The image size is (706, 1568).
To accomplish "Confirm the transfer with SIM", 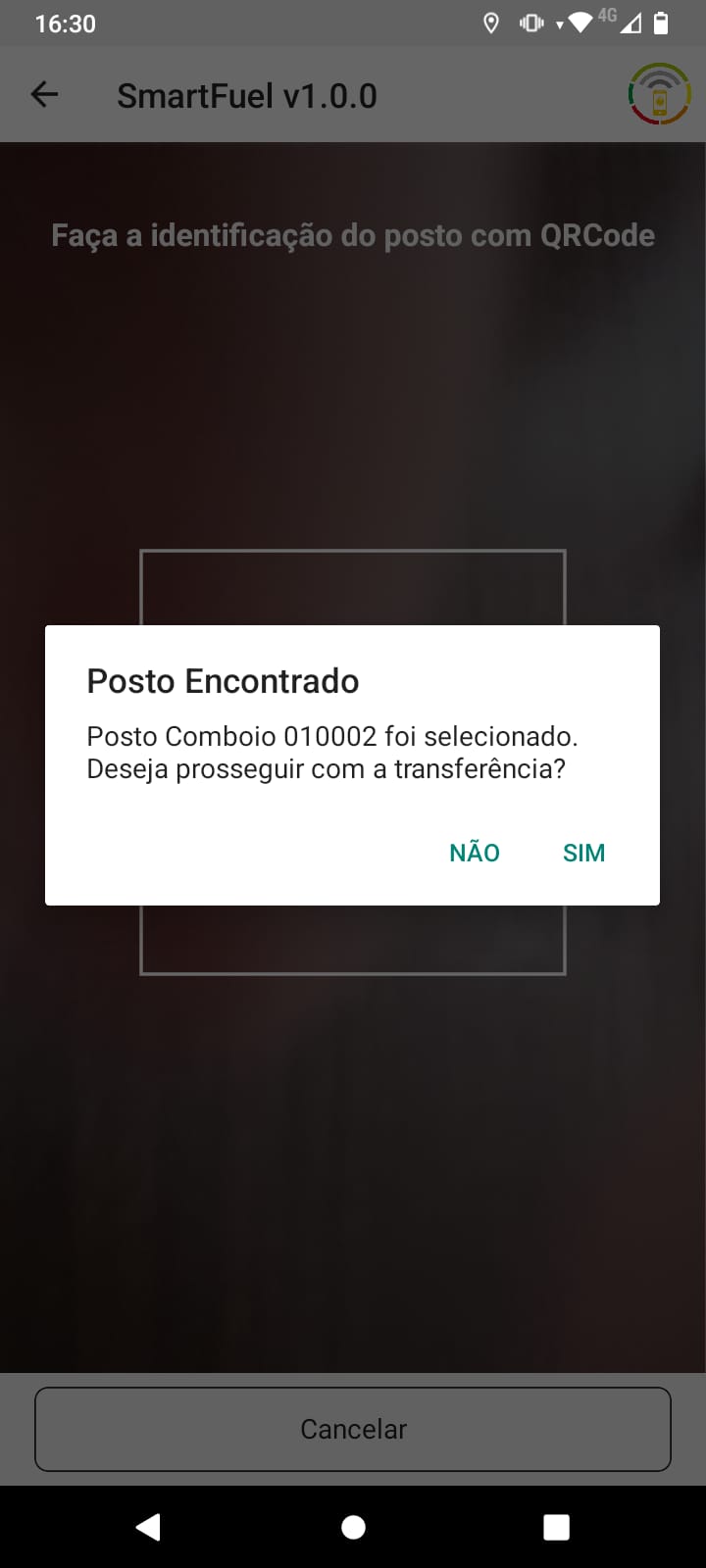I will (583, 853).
